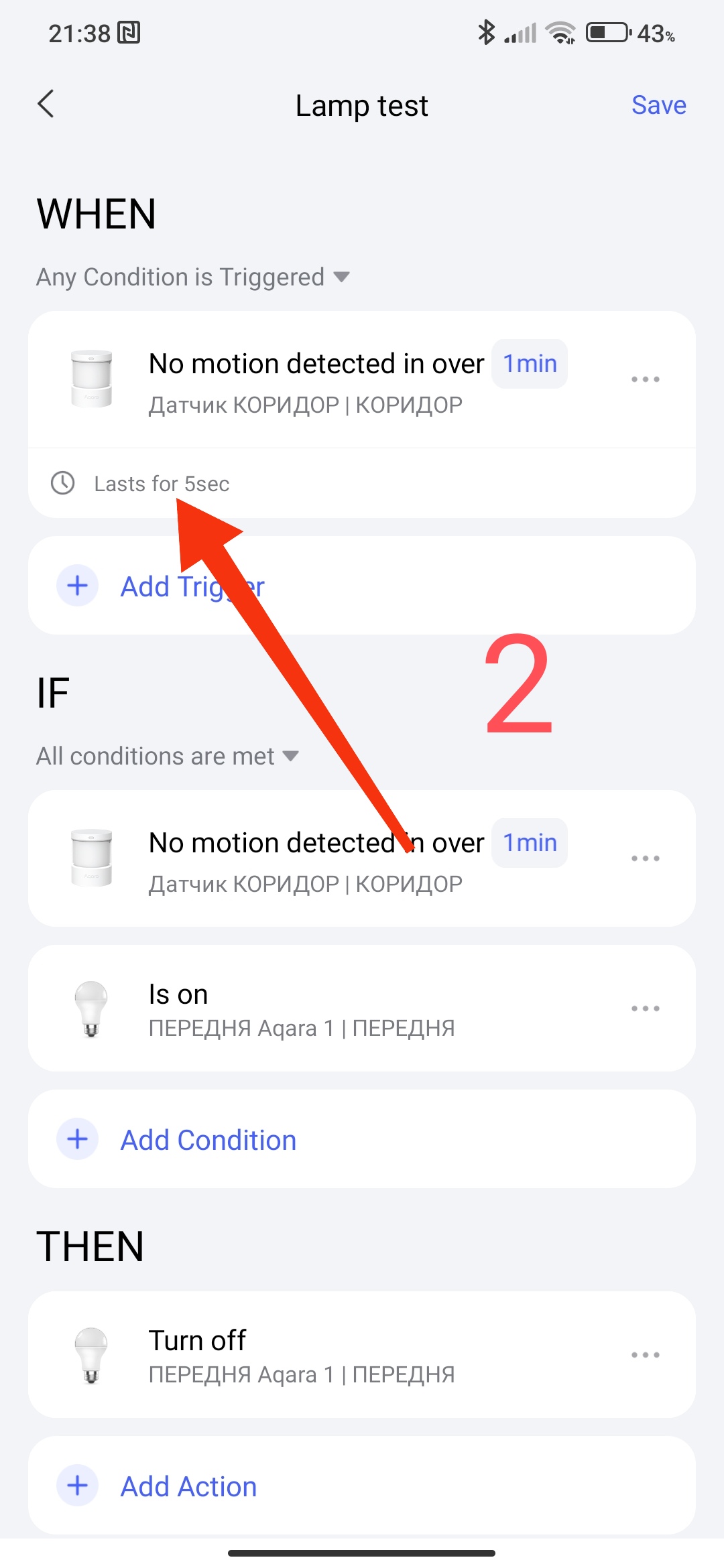This screenshot has height=1568, width=724.
Task: Open the Turn off lamp action
Action: 302,1355
